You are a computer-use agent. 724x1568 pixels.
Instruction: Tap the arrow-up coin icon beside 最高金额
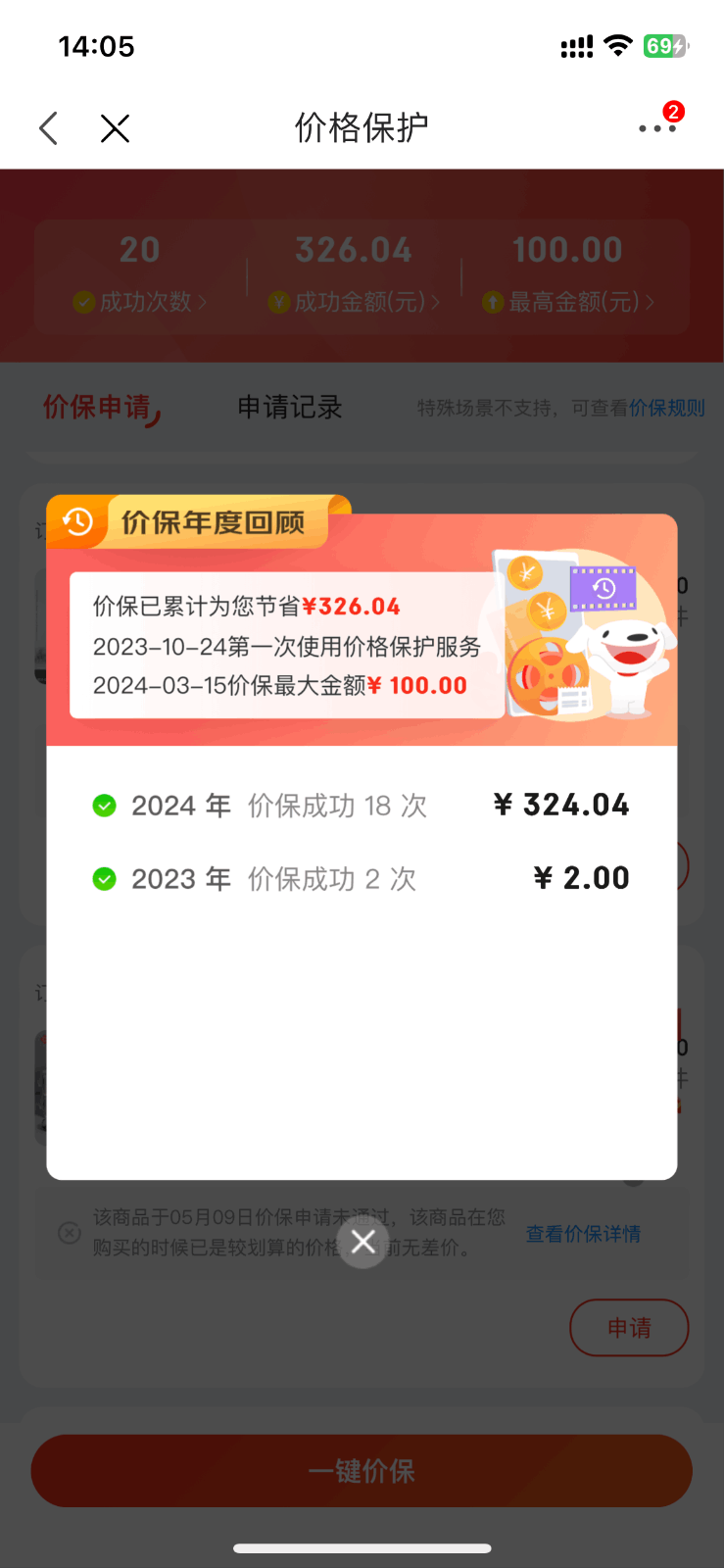(495, 303)
